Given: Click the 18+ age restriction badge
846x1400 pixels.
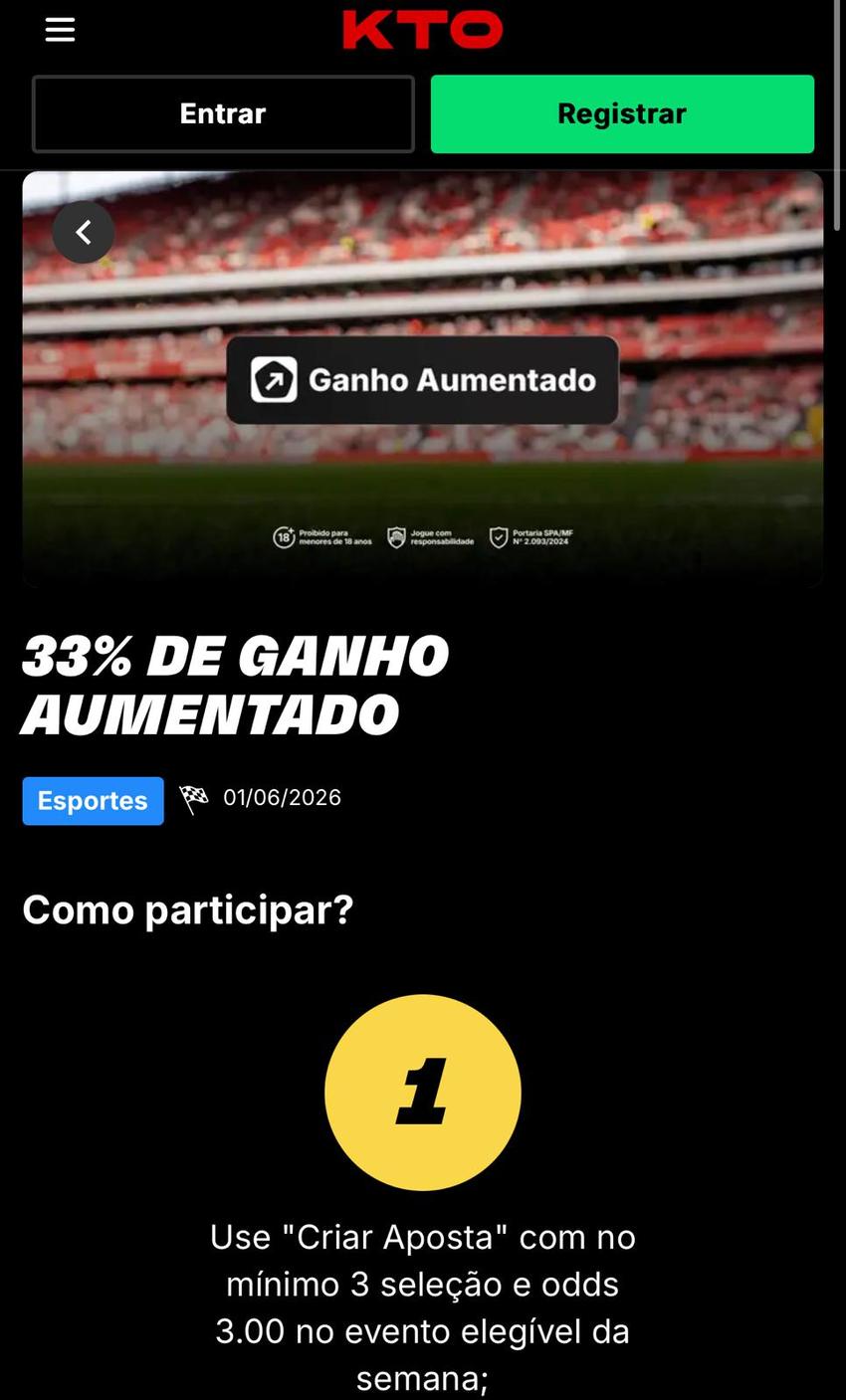Looking at the screenshot, I should coord(282,534).
